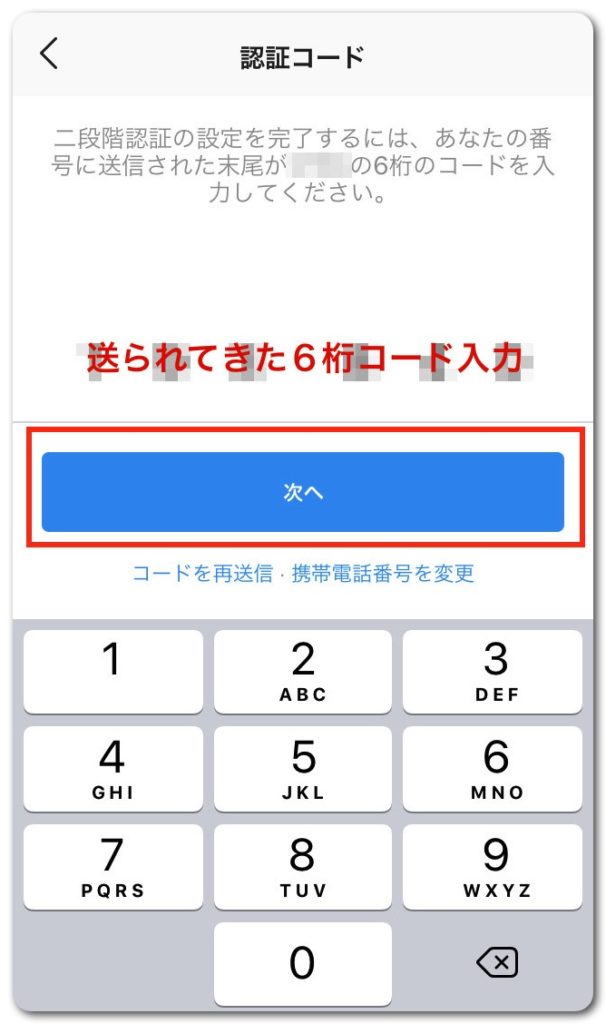Enter digit 8 on the keypad
Screen dimensions: 606x1024
point(303,867)
